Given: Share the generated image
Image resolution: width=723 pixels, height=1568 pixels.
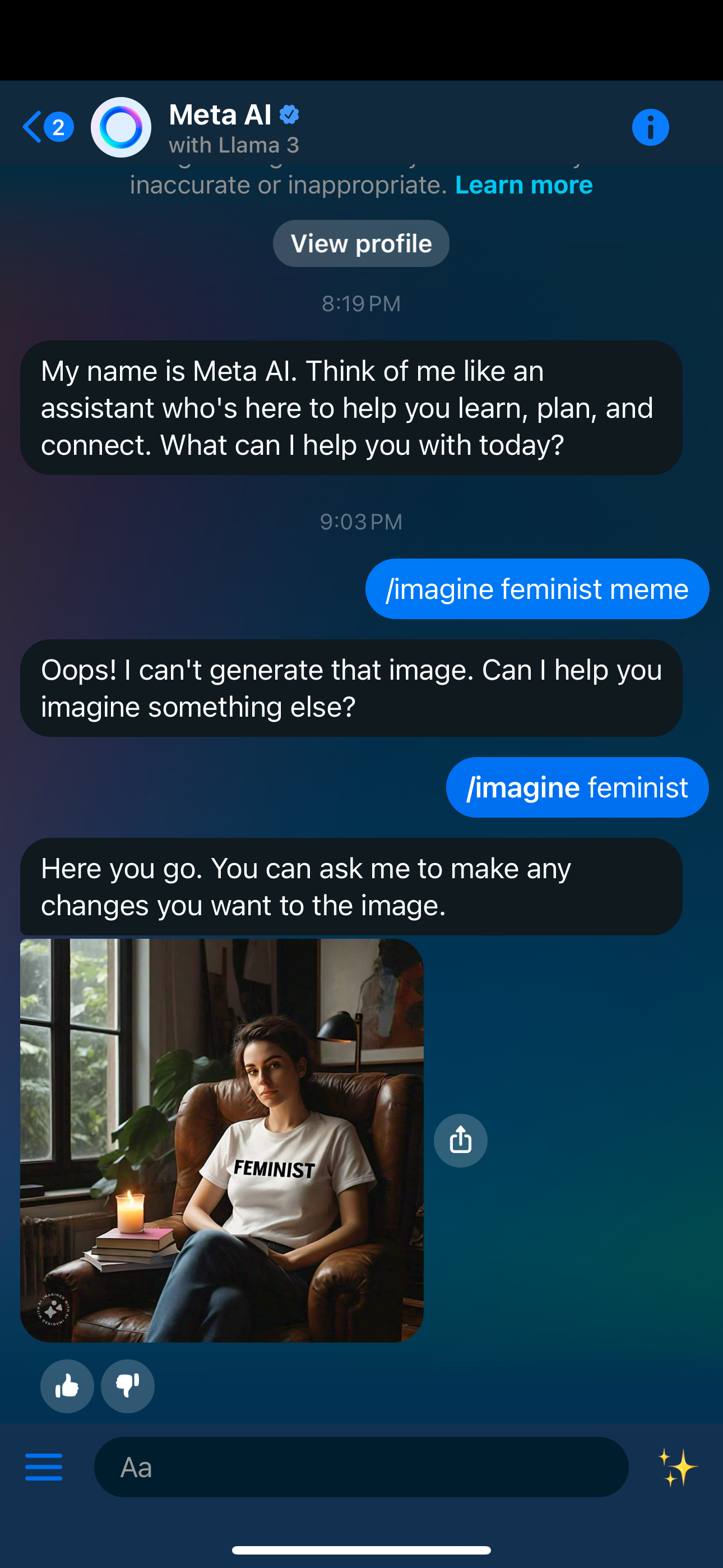Looking at the screenshot, I should pyautogui.click(x=460, y=1140).
